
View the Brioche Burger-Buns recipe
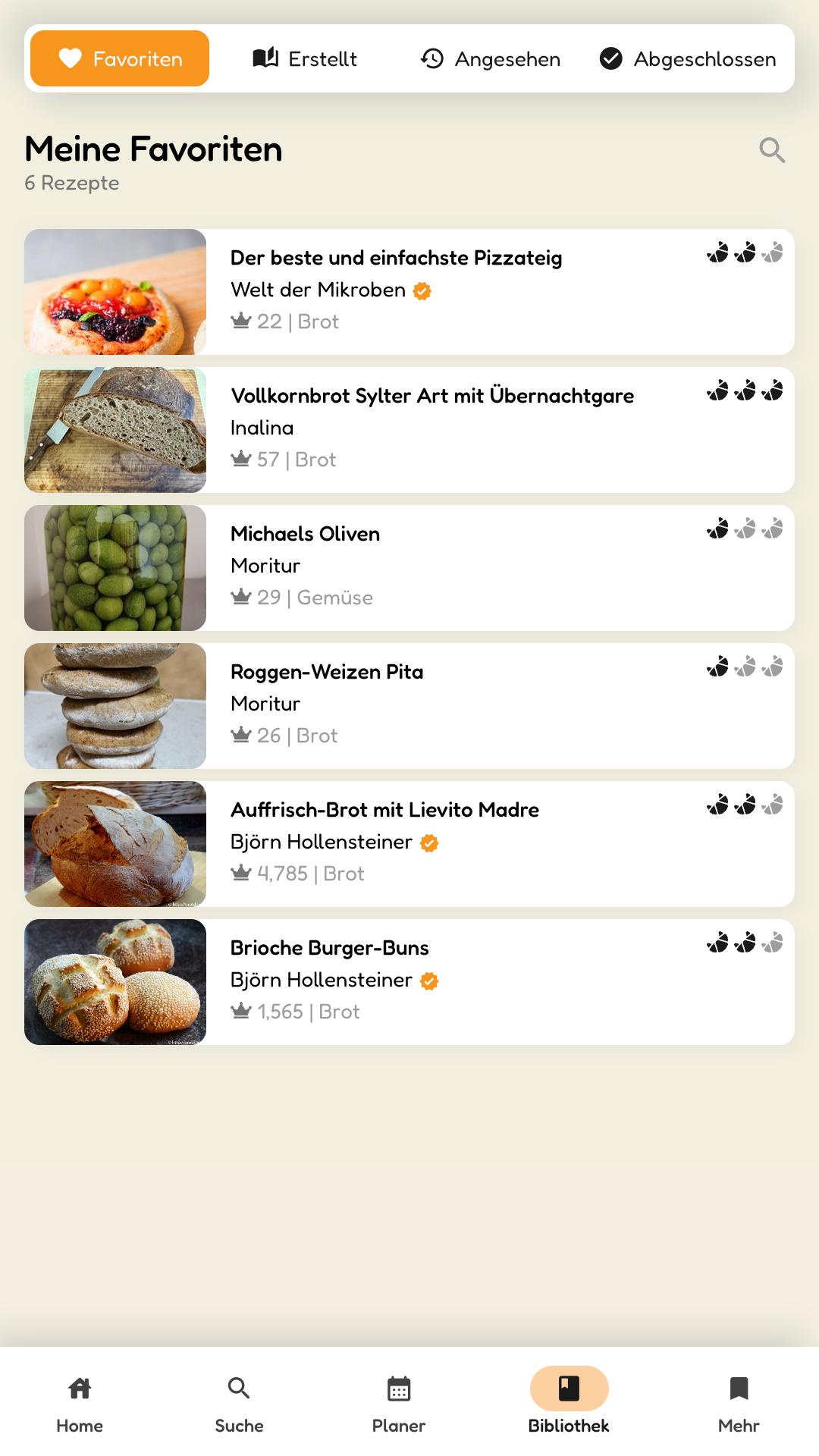409,982
